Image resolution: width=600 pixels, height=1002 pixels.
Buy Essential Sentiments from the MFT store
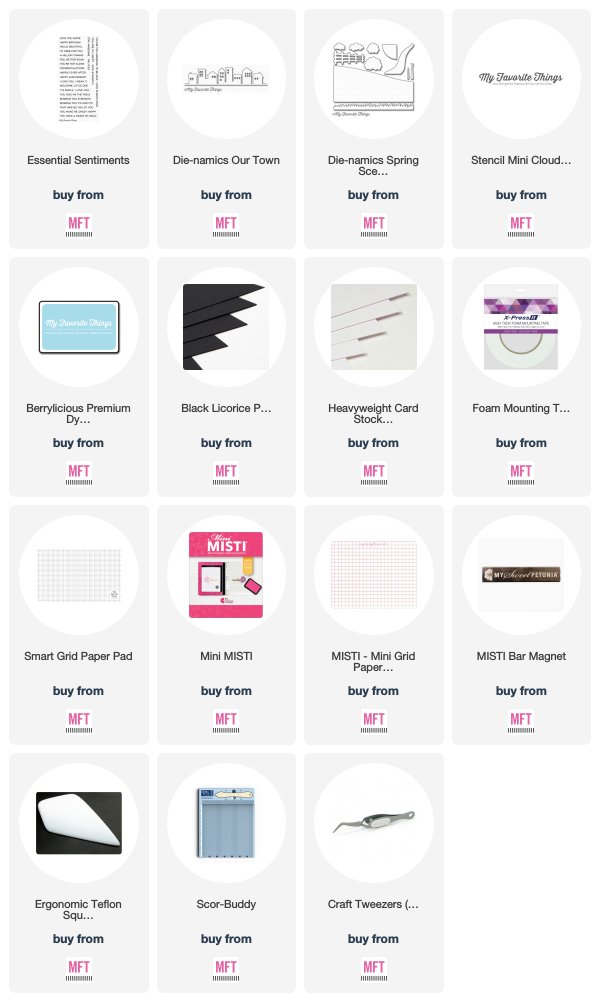[79, 226]
